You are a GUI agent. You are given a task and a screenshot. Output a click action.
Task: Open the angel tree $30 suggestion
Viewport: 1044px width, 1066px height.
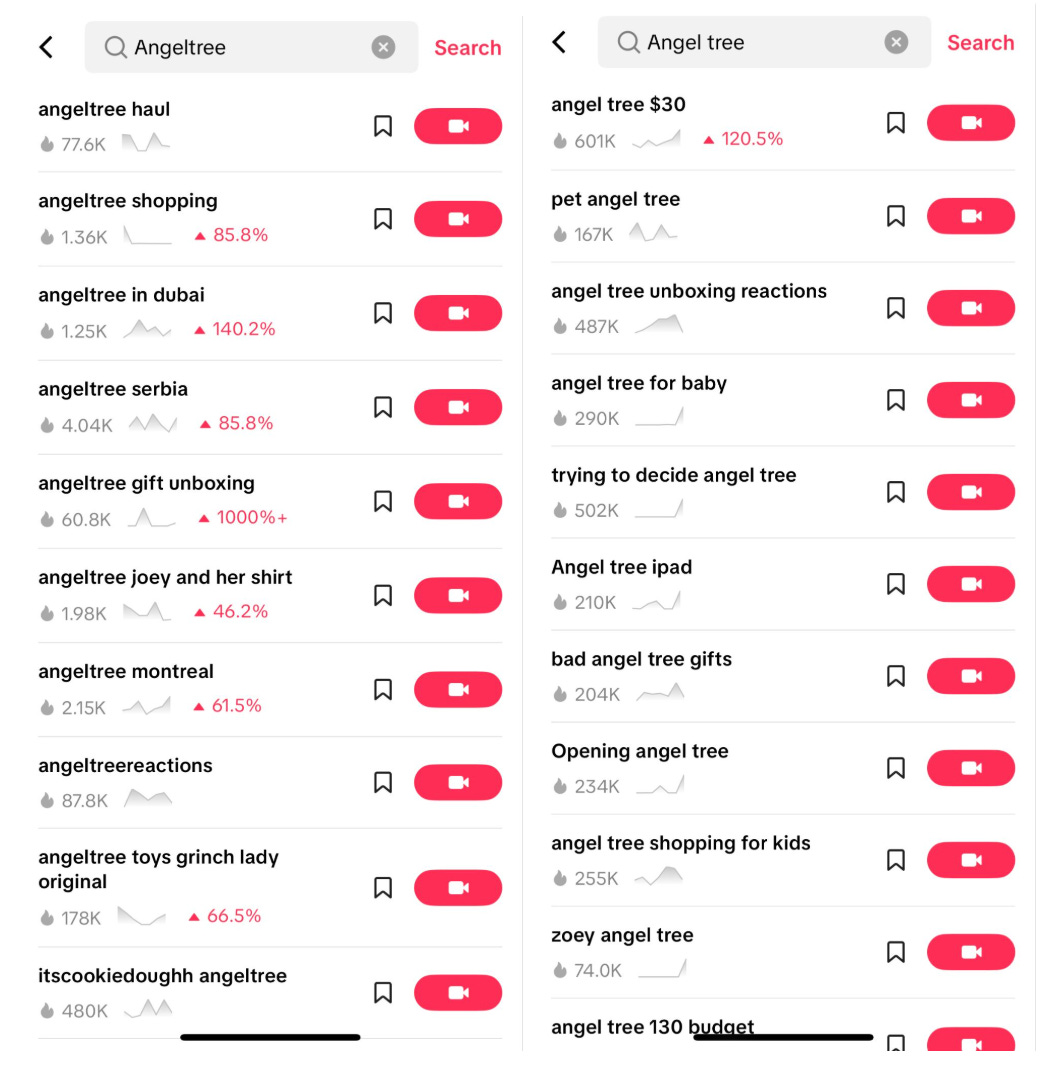tap(618, 104)
